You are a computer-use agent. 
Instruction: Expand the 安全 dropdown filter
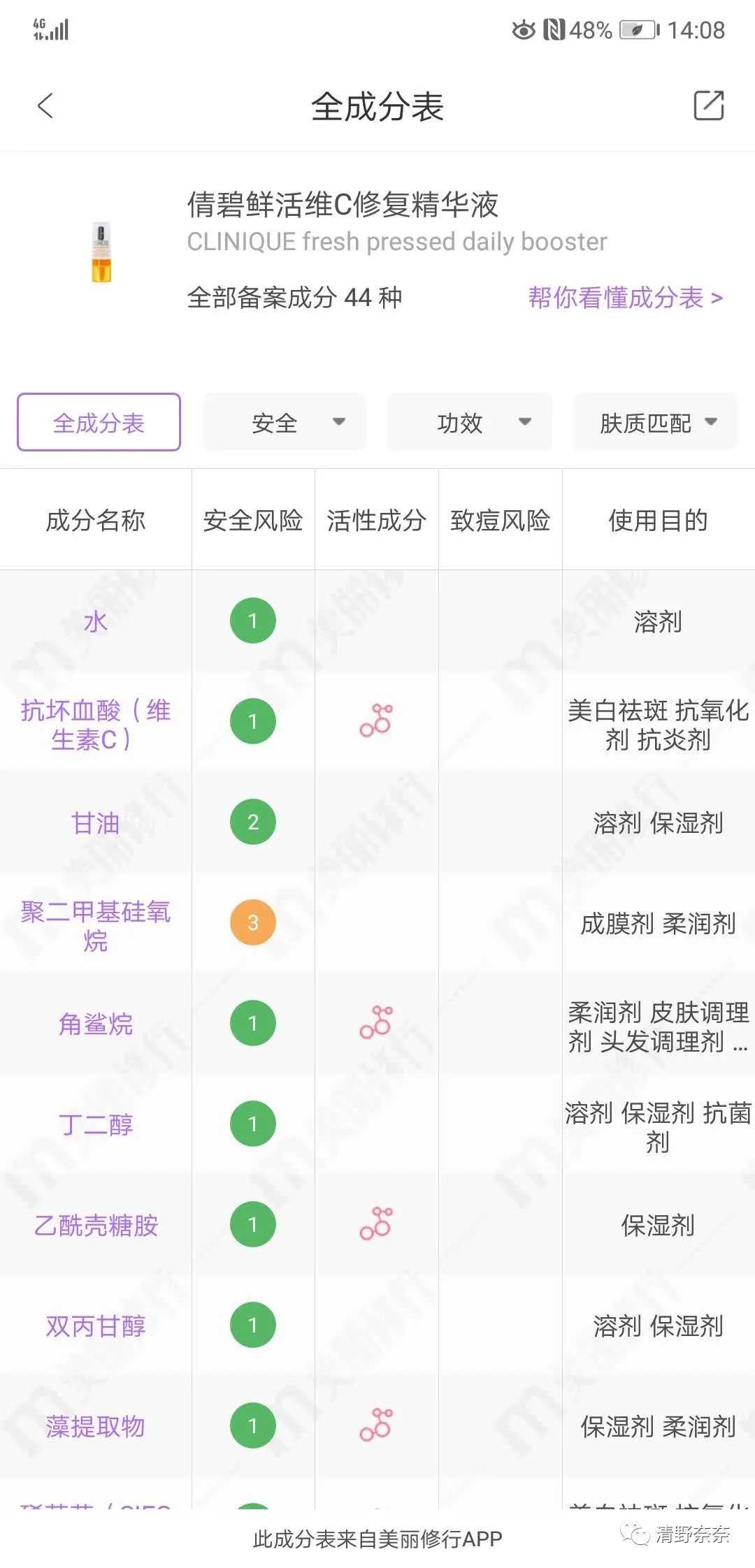[x=285, y=423]
